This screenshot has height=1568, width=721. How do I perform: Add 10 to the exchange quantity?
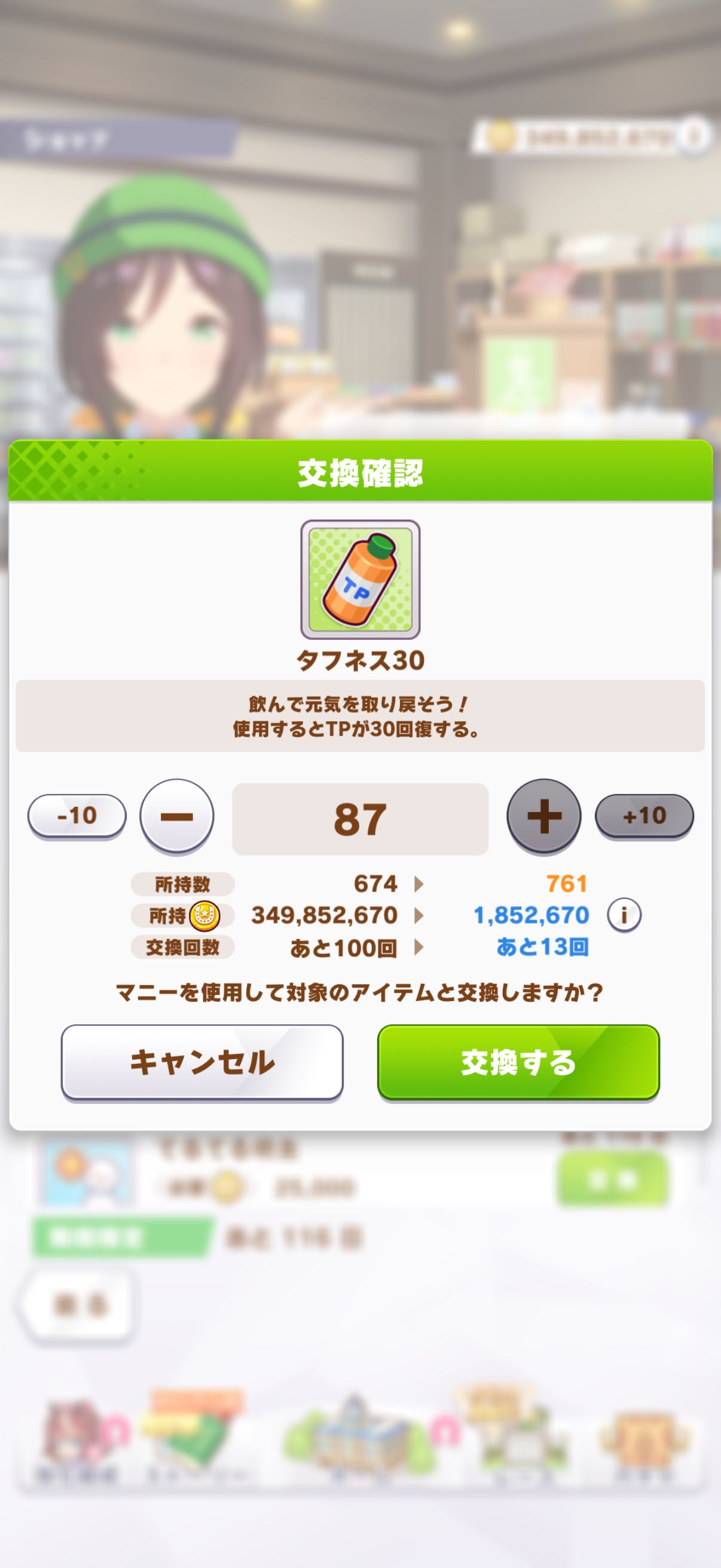coord(644,816)
